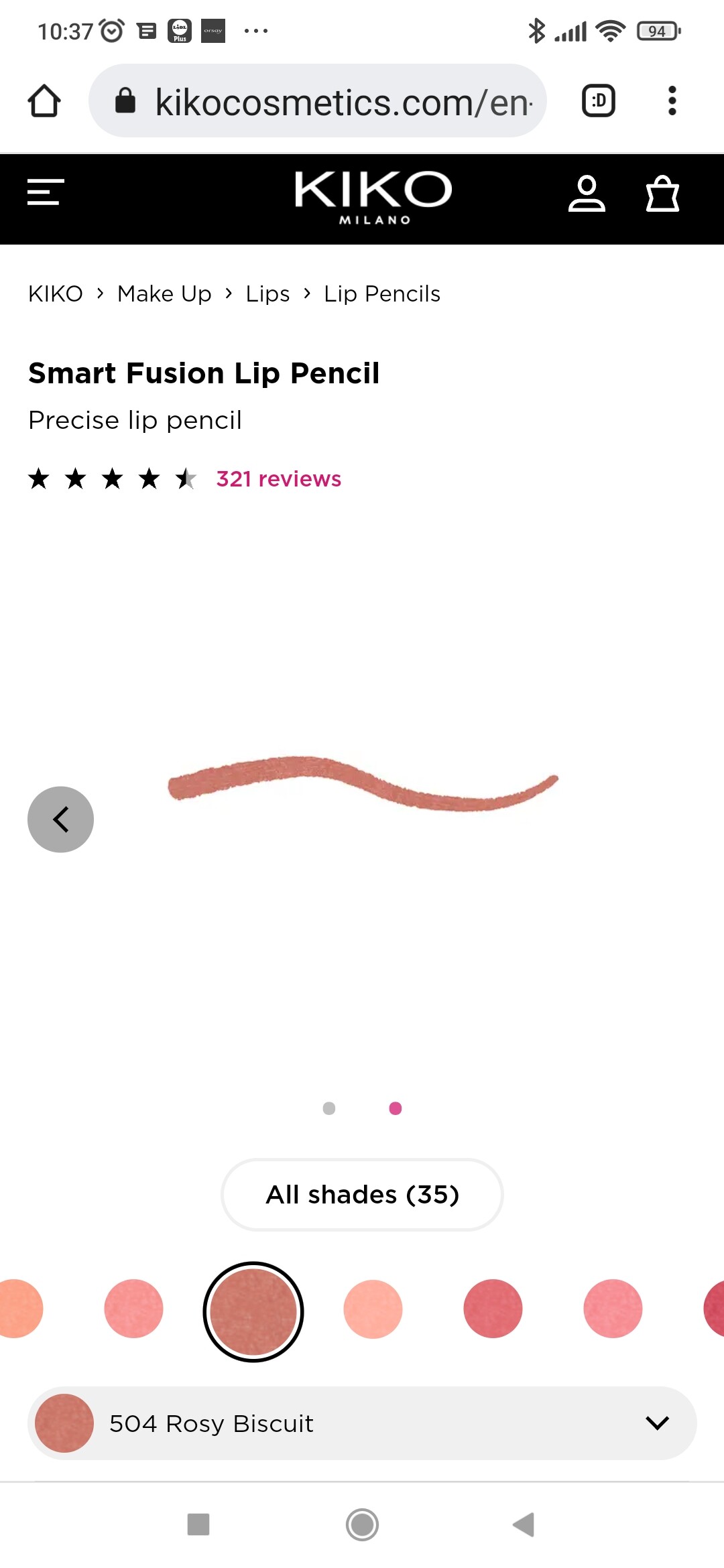Screen dimensions: 724x1568
Task: Show previous product image
Action: click(60, 819)
